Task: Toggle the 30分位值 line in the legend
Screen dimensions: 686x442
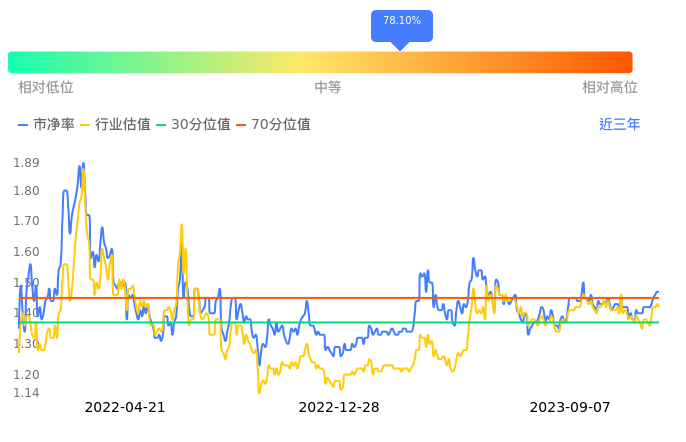Action: [194, 125]
